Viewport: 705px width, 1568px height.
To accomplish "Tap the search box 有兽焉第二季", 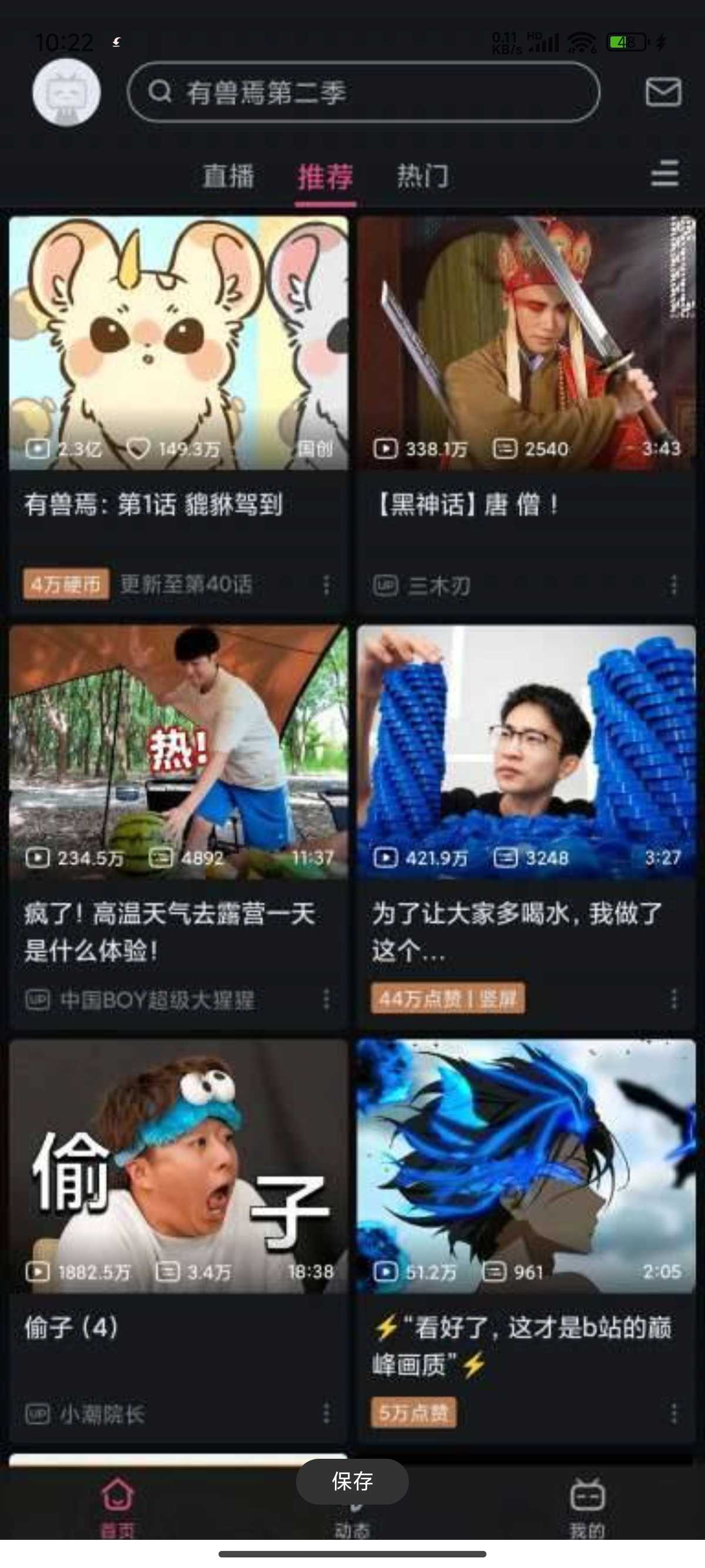I will point(363,93).
